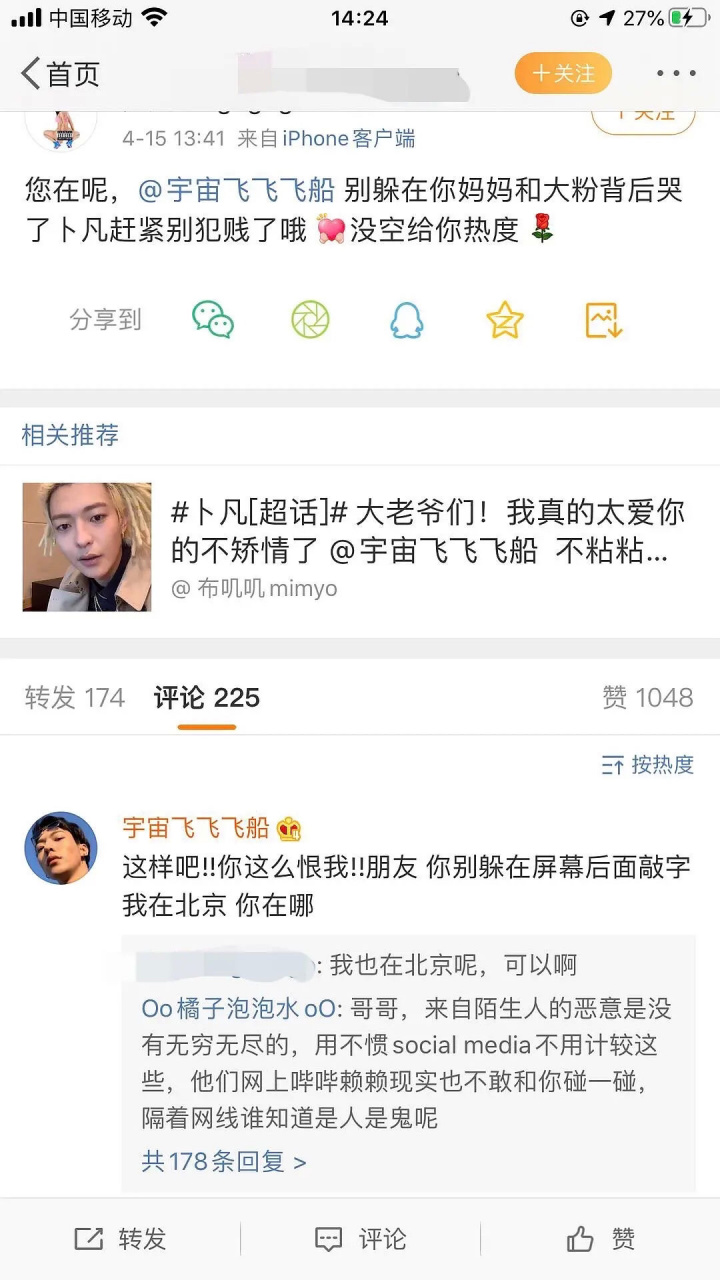Like the post with the 赞 thumbs-up icon
Viewport: 720px width, 1280px height.
click(x=600, y=1239)
